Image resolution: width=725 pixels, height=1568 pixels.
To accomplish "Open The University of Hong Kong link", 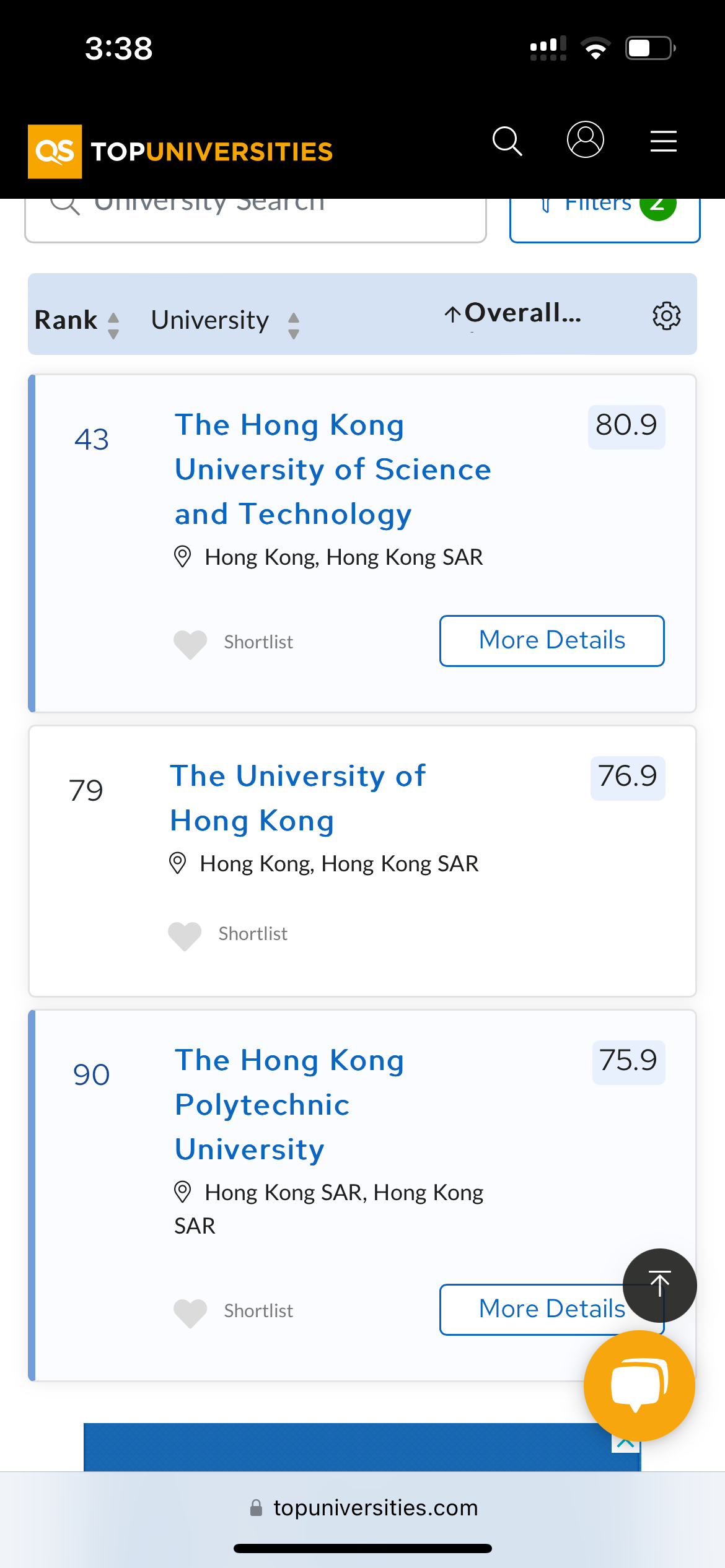I will [298, 798].
